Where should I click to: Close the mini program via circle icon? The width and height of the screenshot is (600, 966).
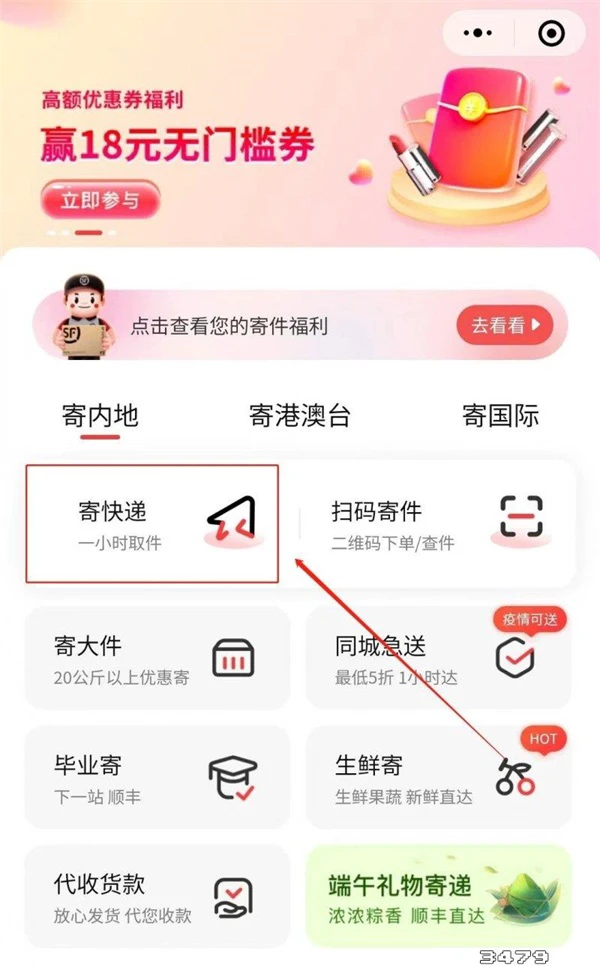click(x=550, y=33)
